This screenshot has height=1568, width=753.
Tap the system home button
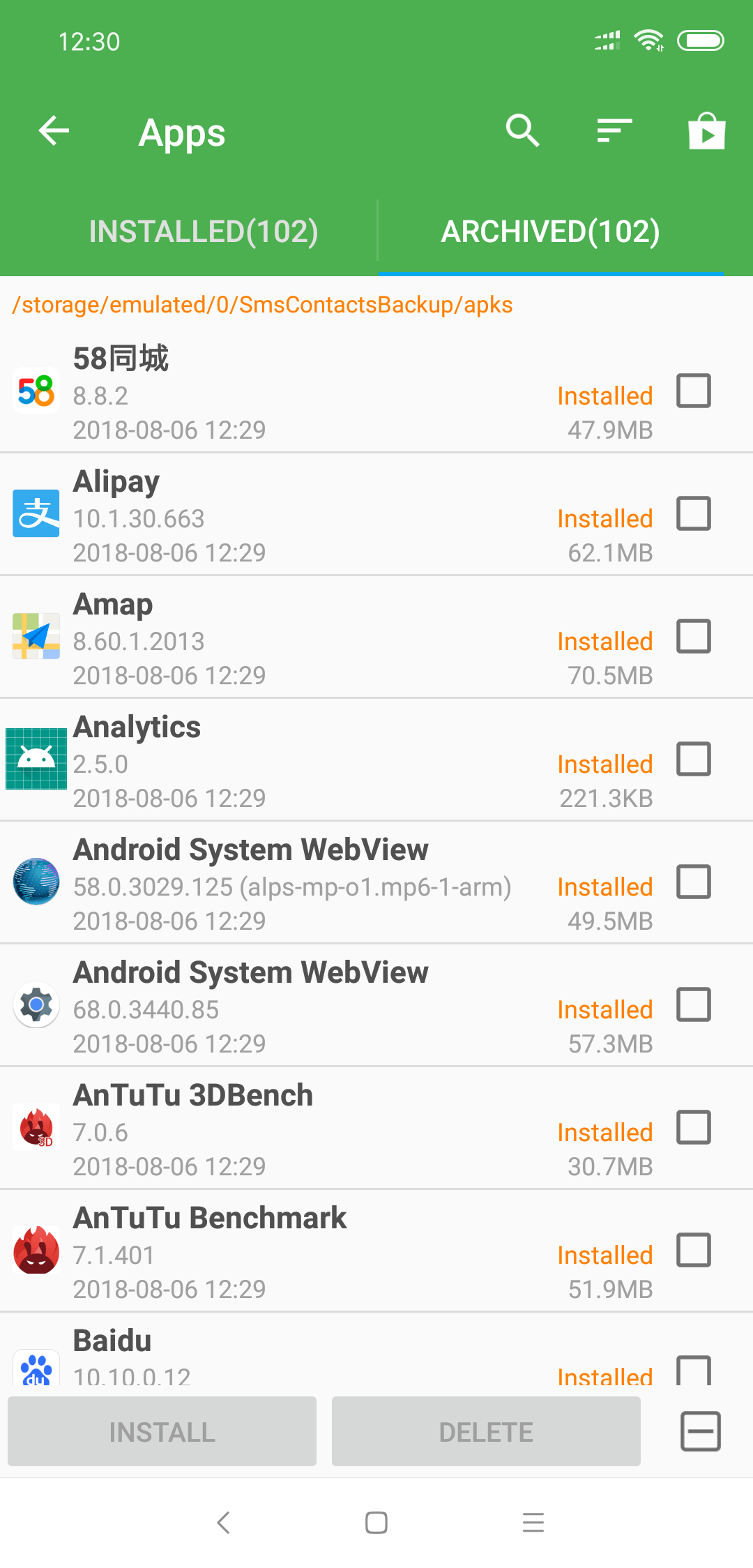[376, 1523]
